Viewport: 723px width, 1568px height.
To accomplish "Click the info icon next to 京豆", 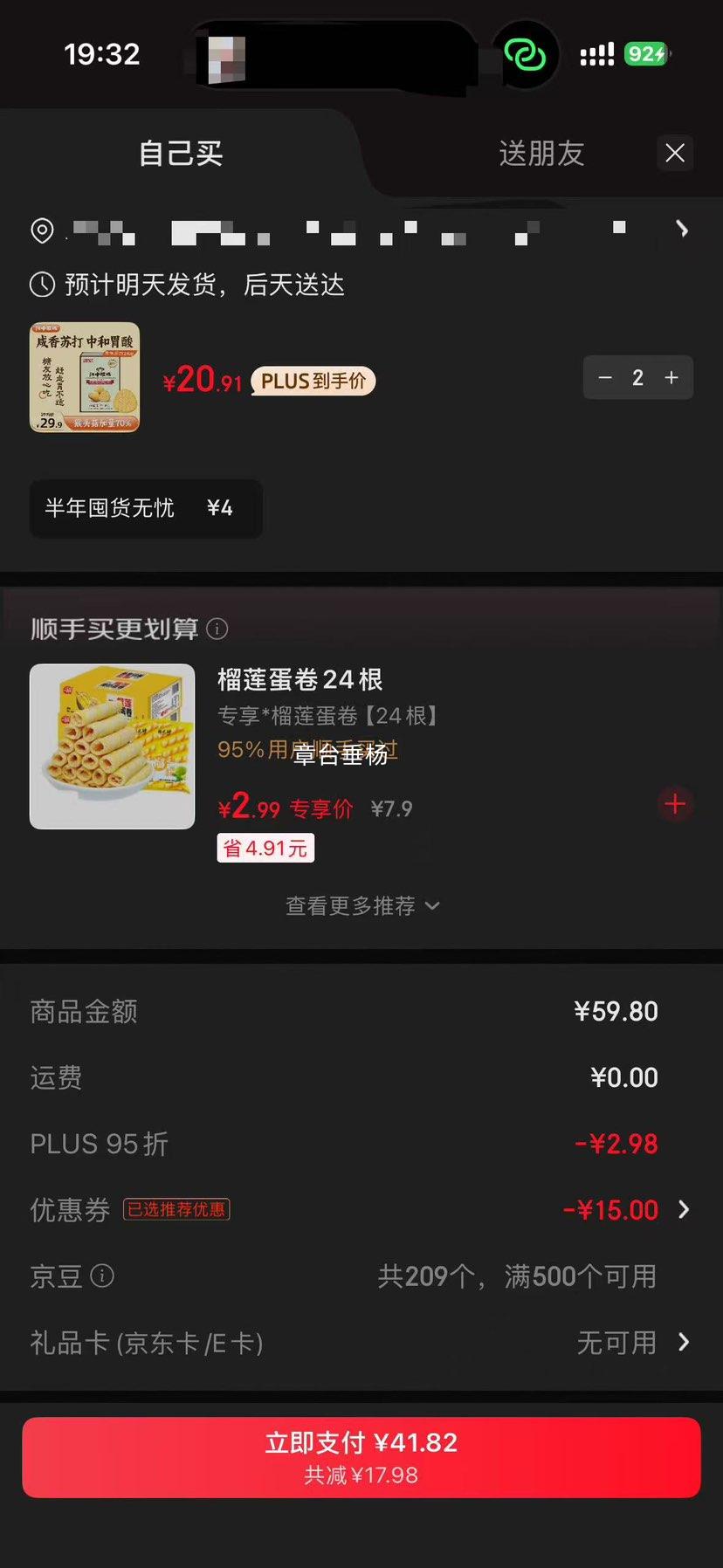I will [103, 1276].
